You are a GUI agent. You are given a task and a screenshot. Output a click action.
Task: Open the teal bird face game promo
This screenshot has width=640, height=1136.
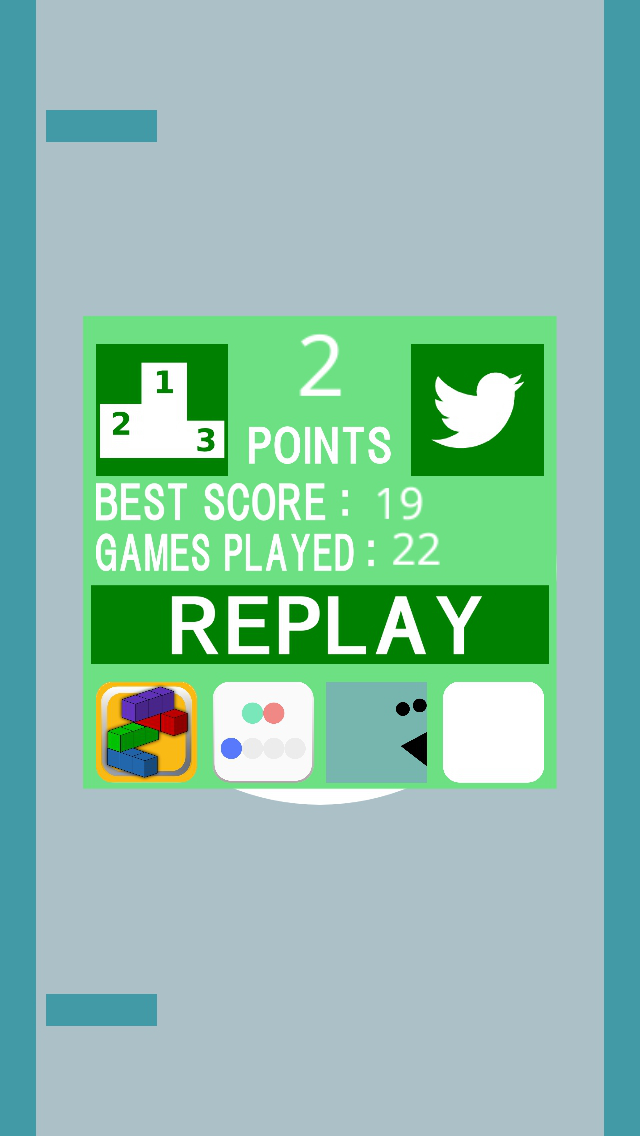(377, 732)
